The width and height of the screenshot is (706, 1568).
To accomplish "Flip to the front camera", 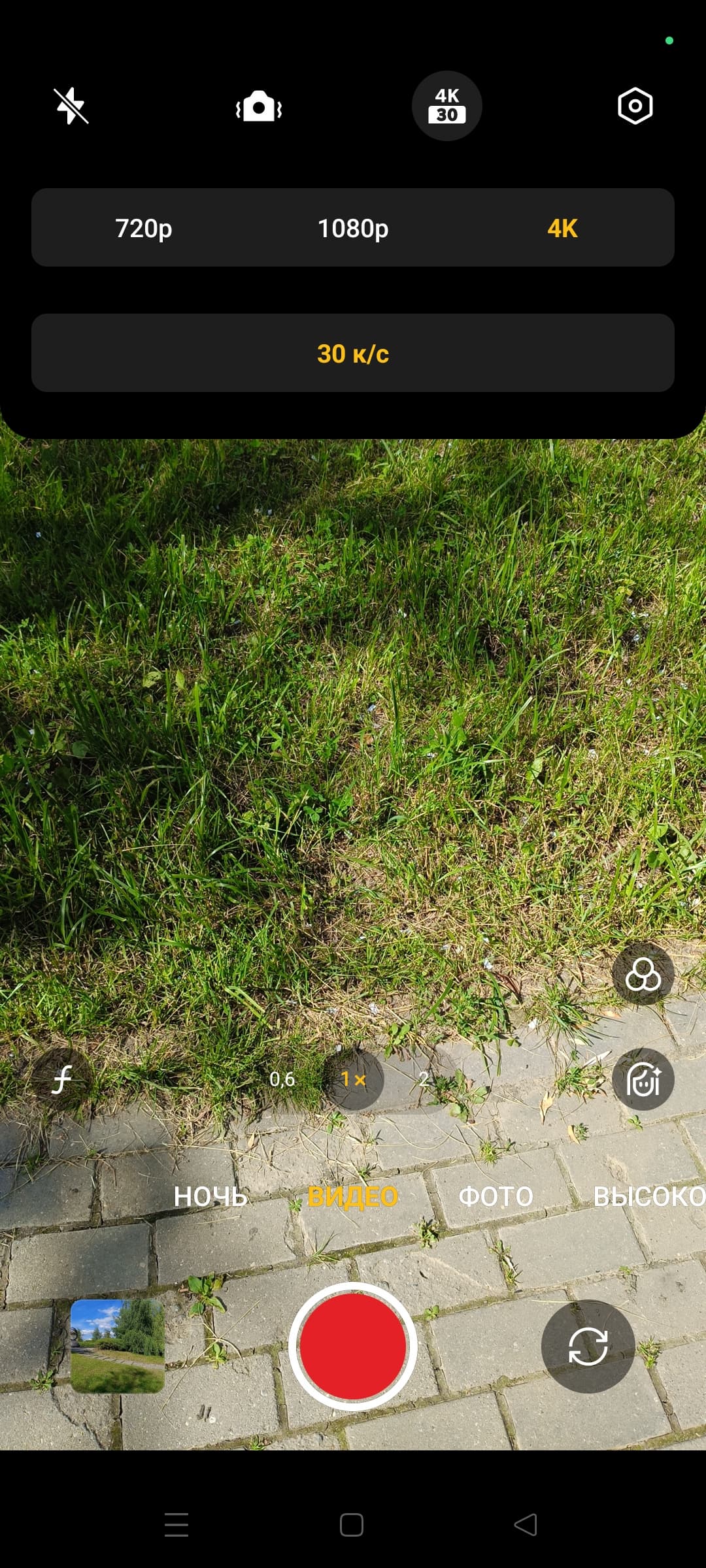I will point(588,1346).
